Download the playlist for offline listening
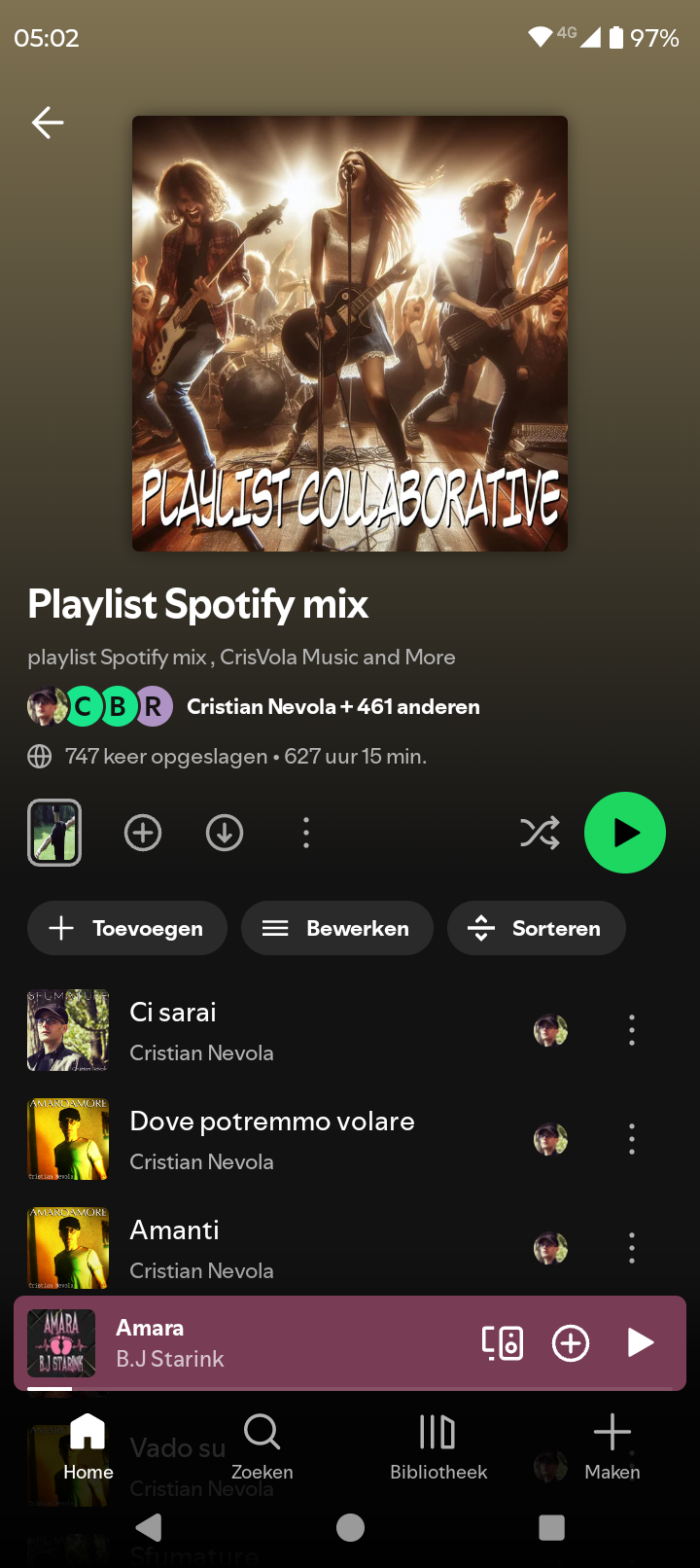The width and height of the screenshot is (700, 1568). coord(225,833)
